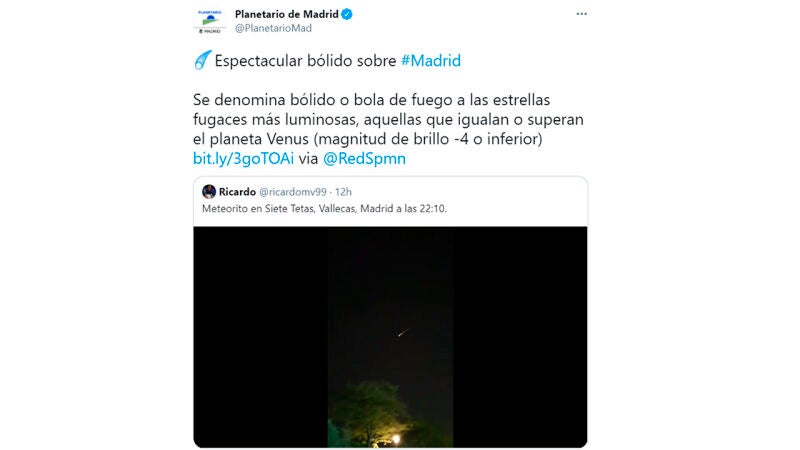Tap the Planetario de Madrid account name
This screenshot has width=800, height=450.
[x=287, y=14]
